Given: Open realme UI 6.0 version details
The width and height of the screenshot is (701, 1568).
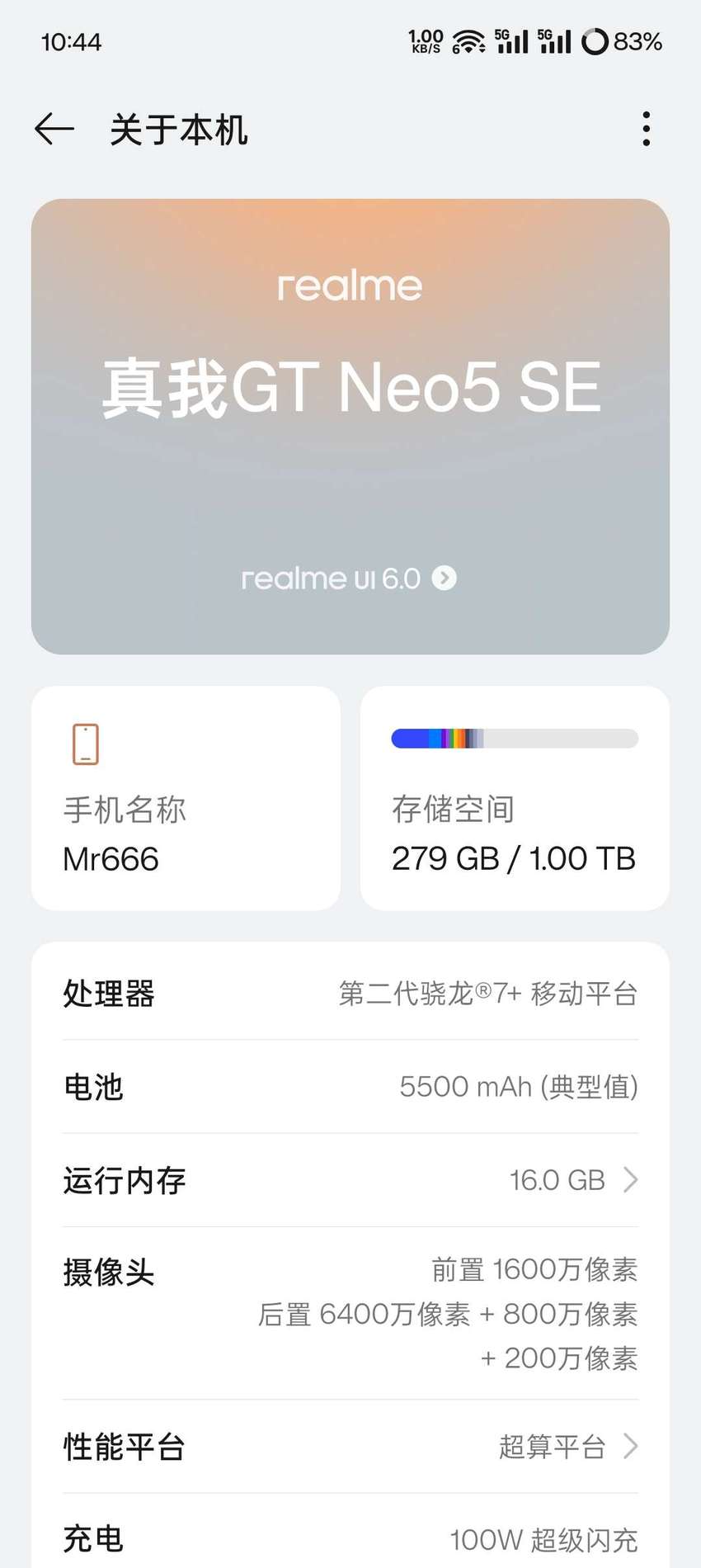Looking at the screenshot, I should pos(349,579).
